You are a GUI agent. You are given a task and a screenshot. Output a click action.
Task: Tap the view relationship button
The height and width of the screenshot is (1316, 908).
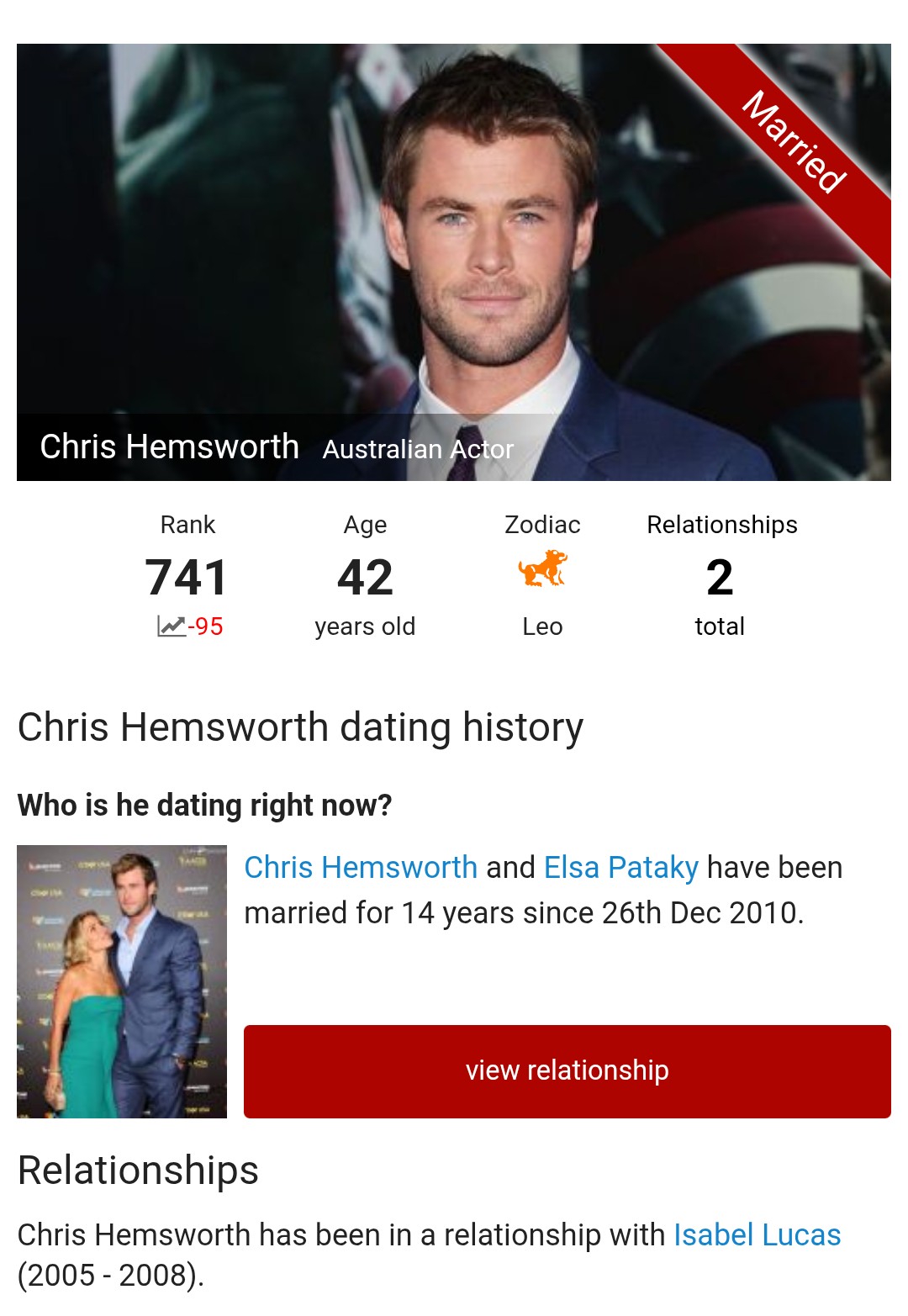[x=567, y=1070]
